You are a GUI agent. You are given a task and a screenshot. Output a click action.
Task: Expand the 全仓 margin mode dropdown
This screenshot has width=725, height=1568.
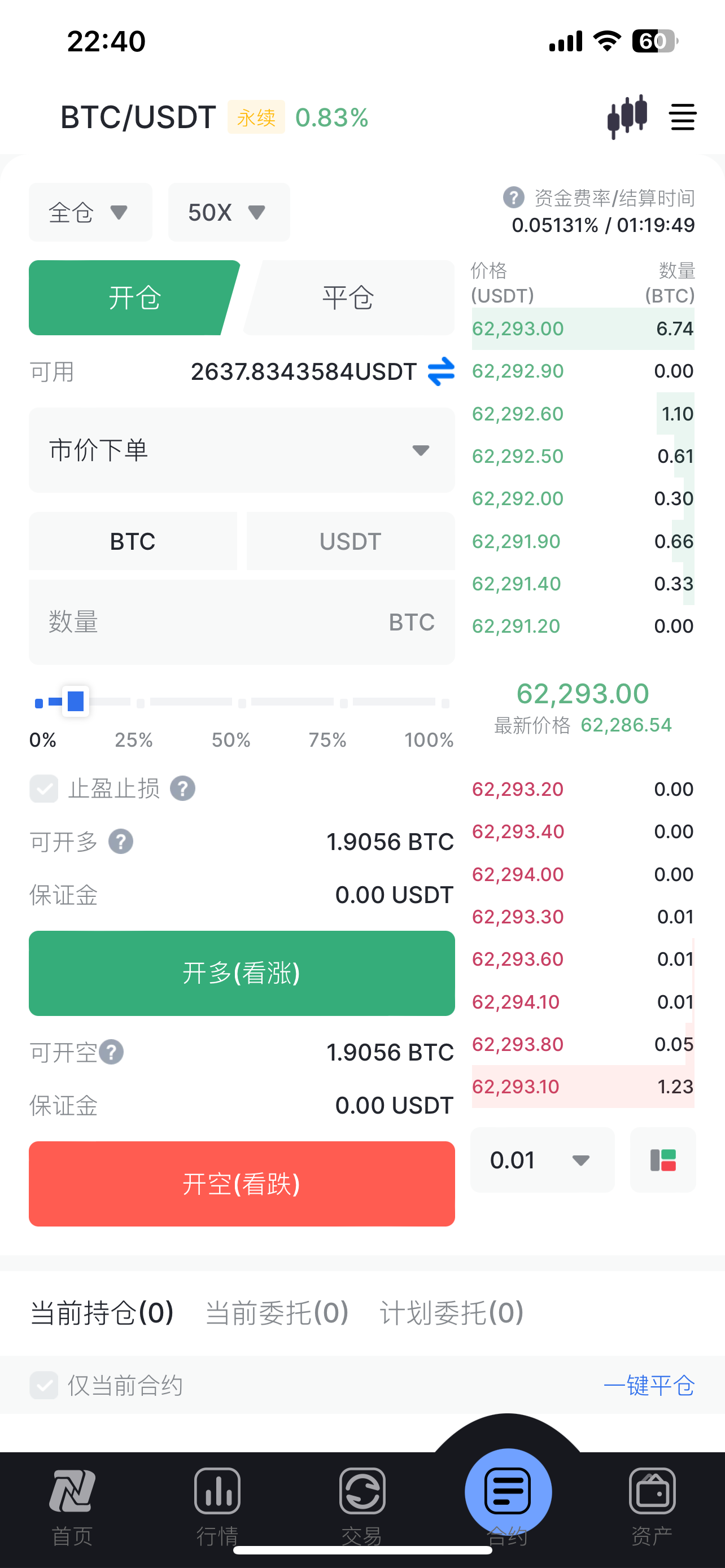[90, 212]
